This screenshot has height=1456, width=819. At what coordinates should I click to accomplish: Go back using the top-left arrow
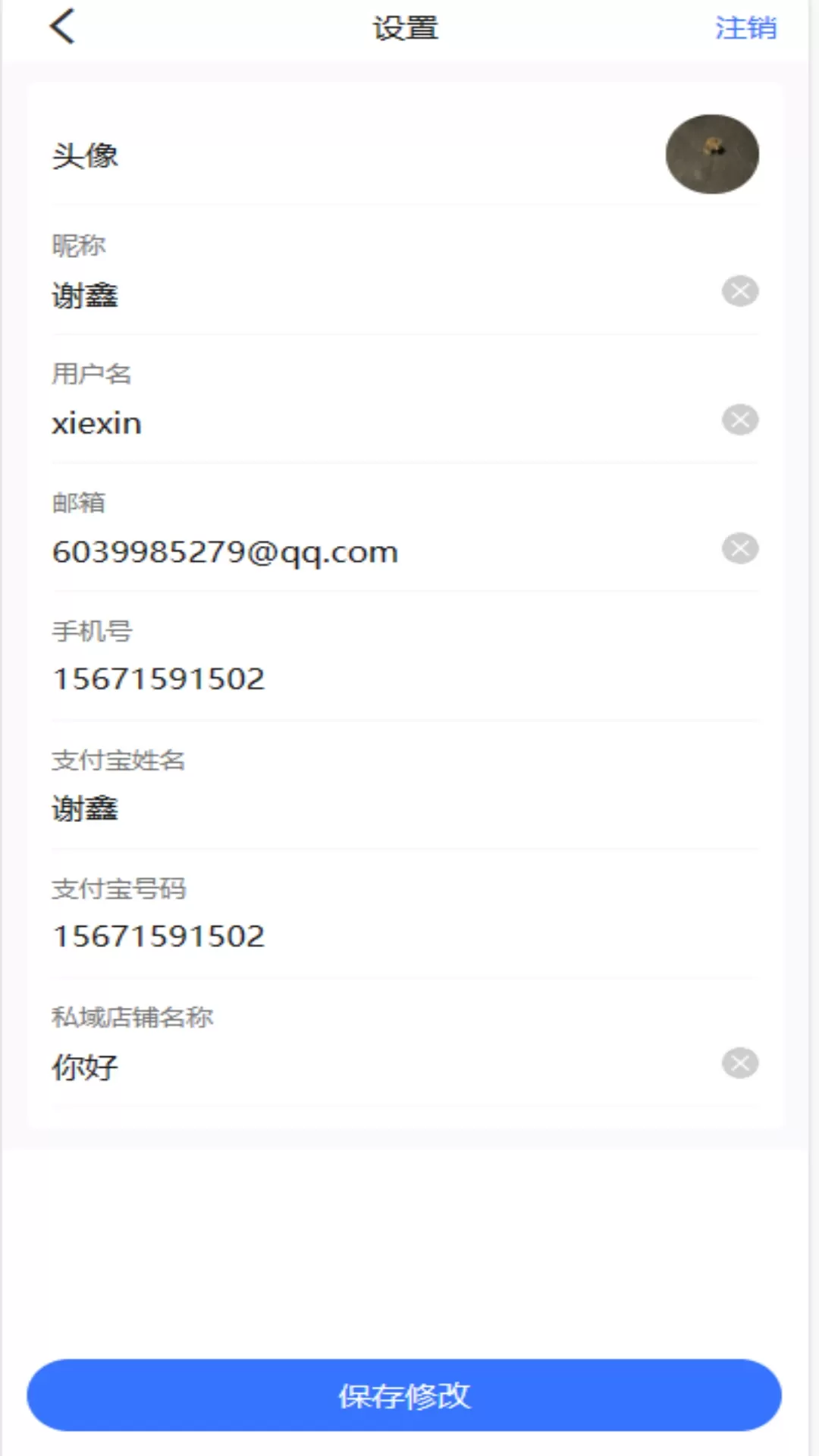pos(62,27)
